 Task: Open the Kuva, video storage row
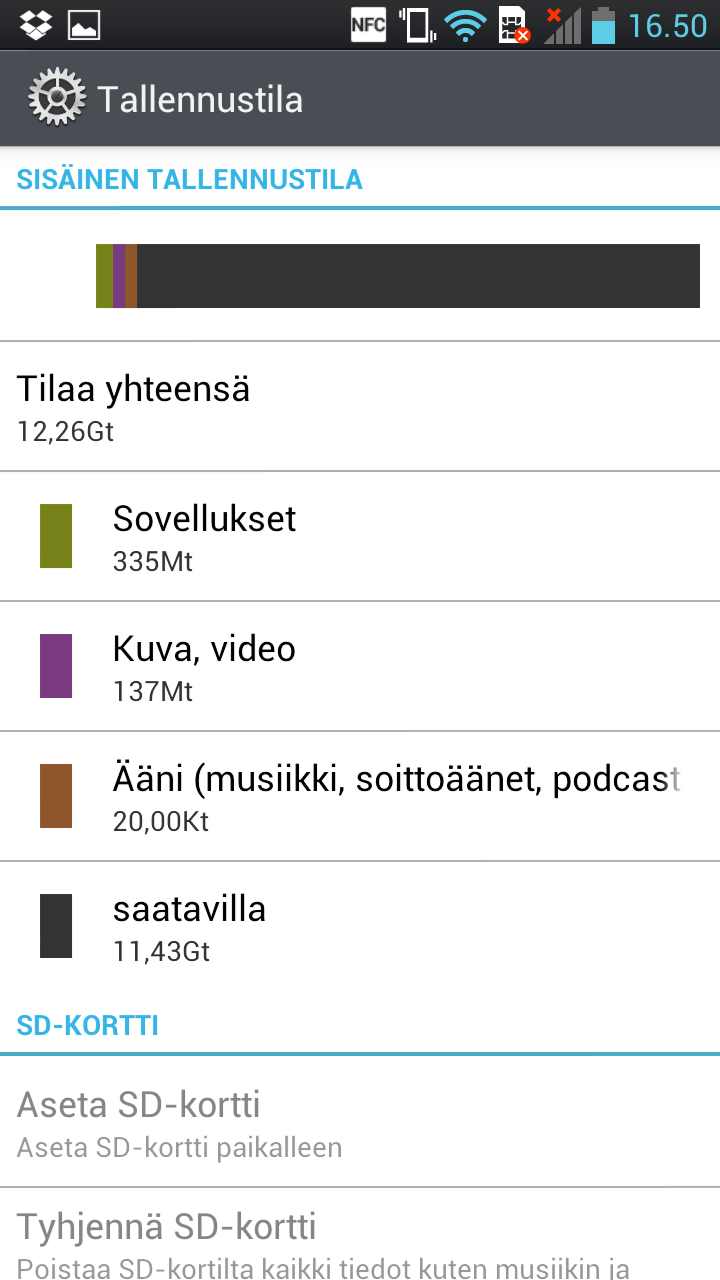coord(360,667)
